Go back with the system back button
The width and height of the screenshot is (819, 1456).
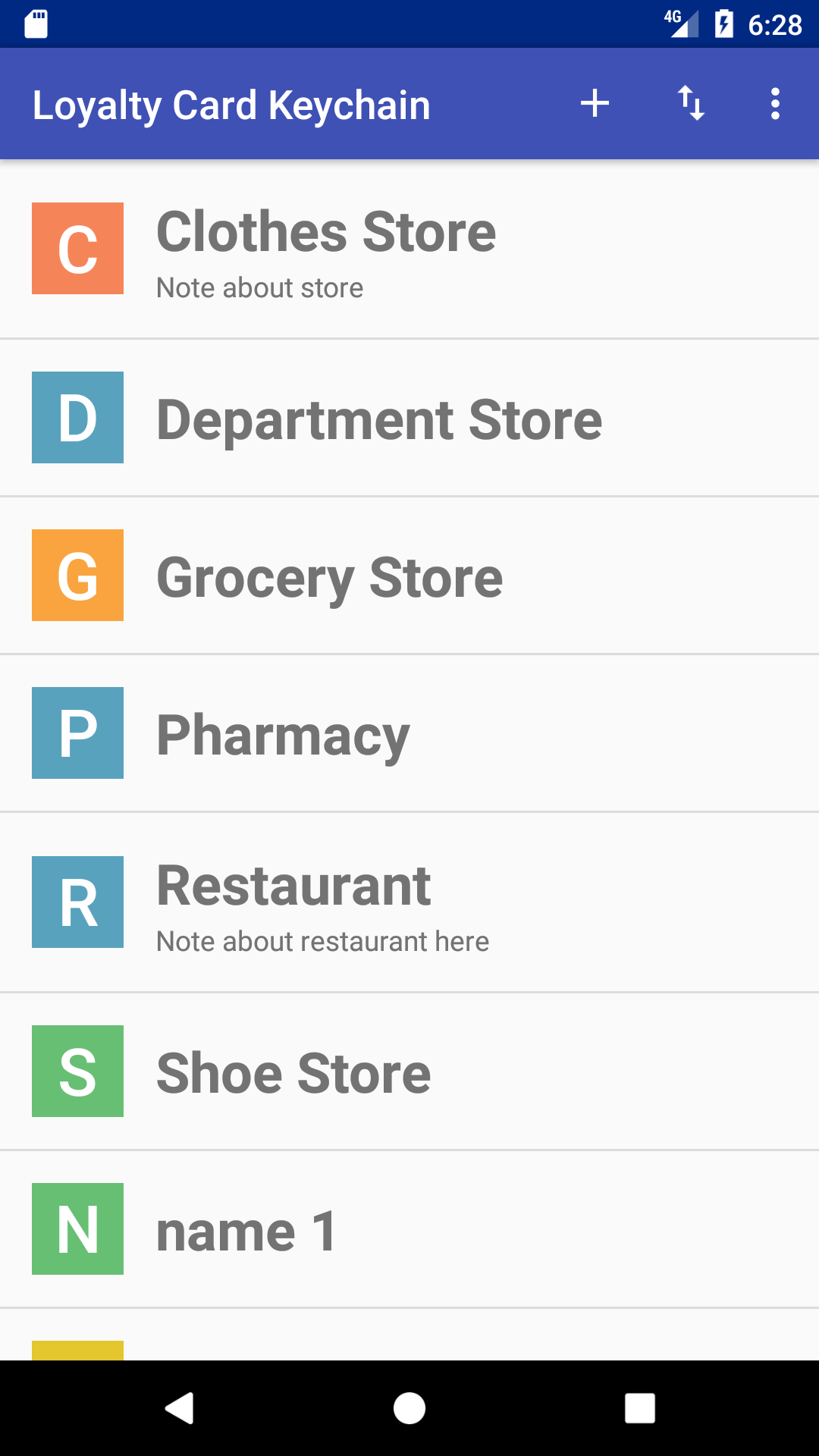coord(180,1408)
